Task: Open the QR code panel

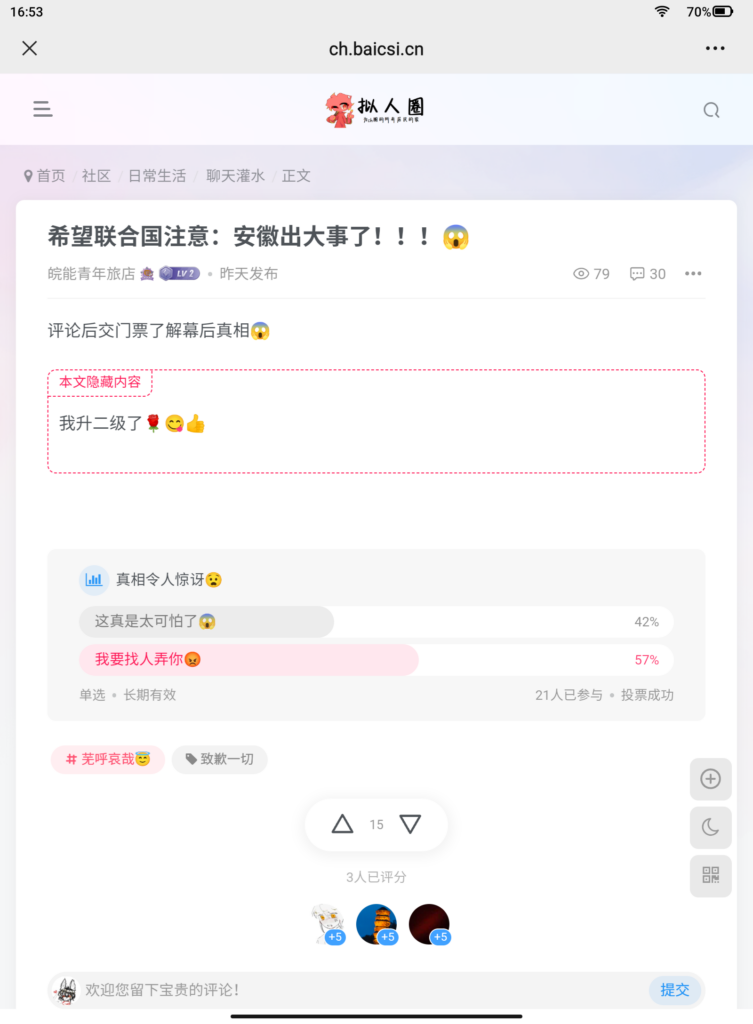Action: pos(710,876)
